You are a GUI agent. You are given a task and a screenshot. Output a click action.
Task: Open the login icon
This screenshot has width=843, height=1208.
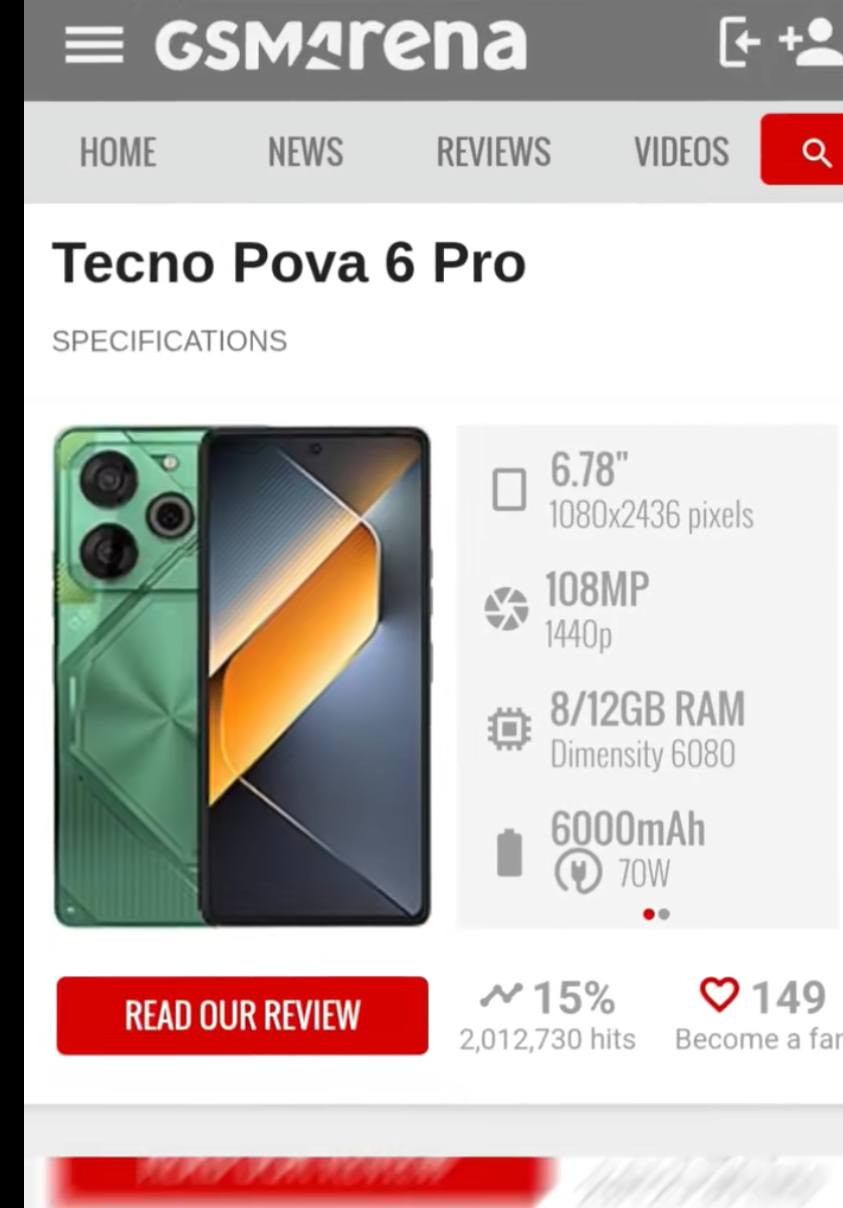point(739,44)
